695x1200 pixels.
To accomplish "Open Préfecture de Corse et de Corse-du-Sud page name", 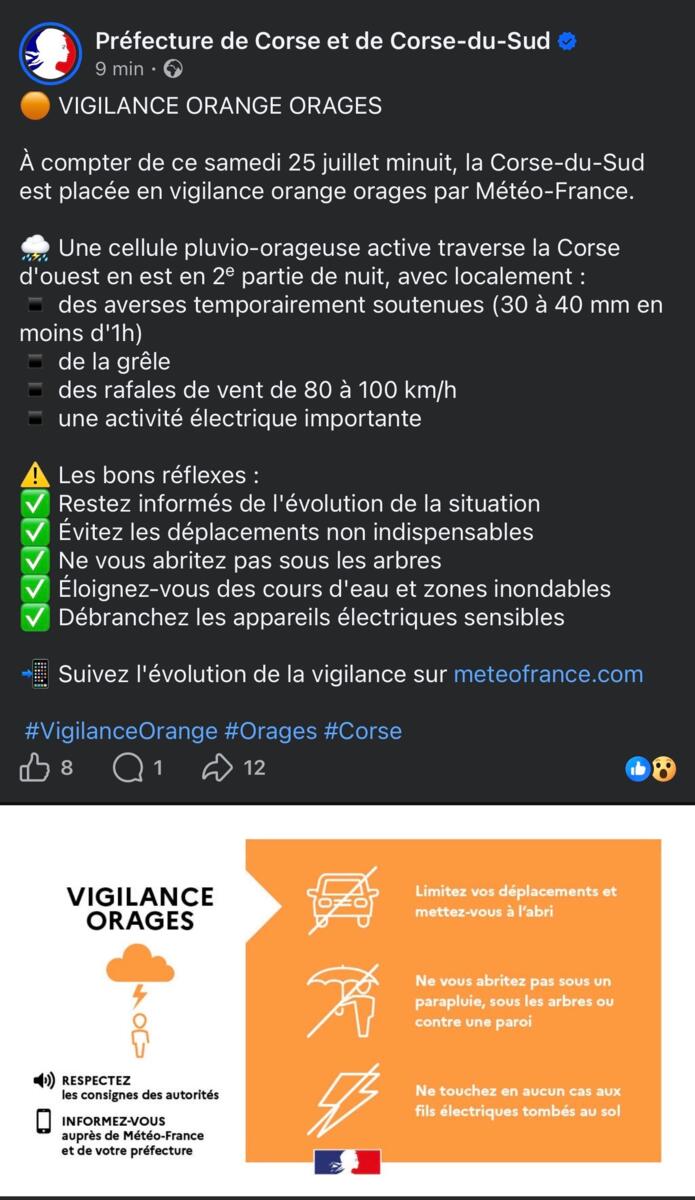I will pos(323,41).
